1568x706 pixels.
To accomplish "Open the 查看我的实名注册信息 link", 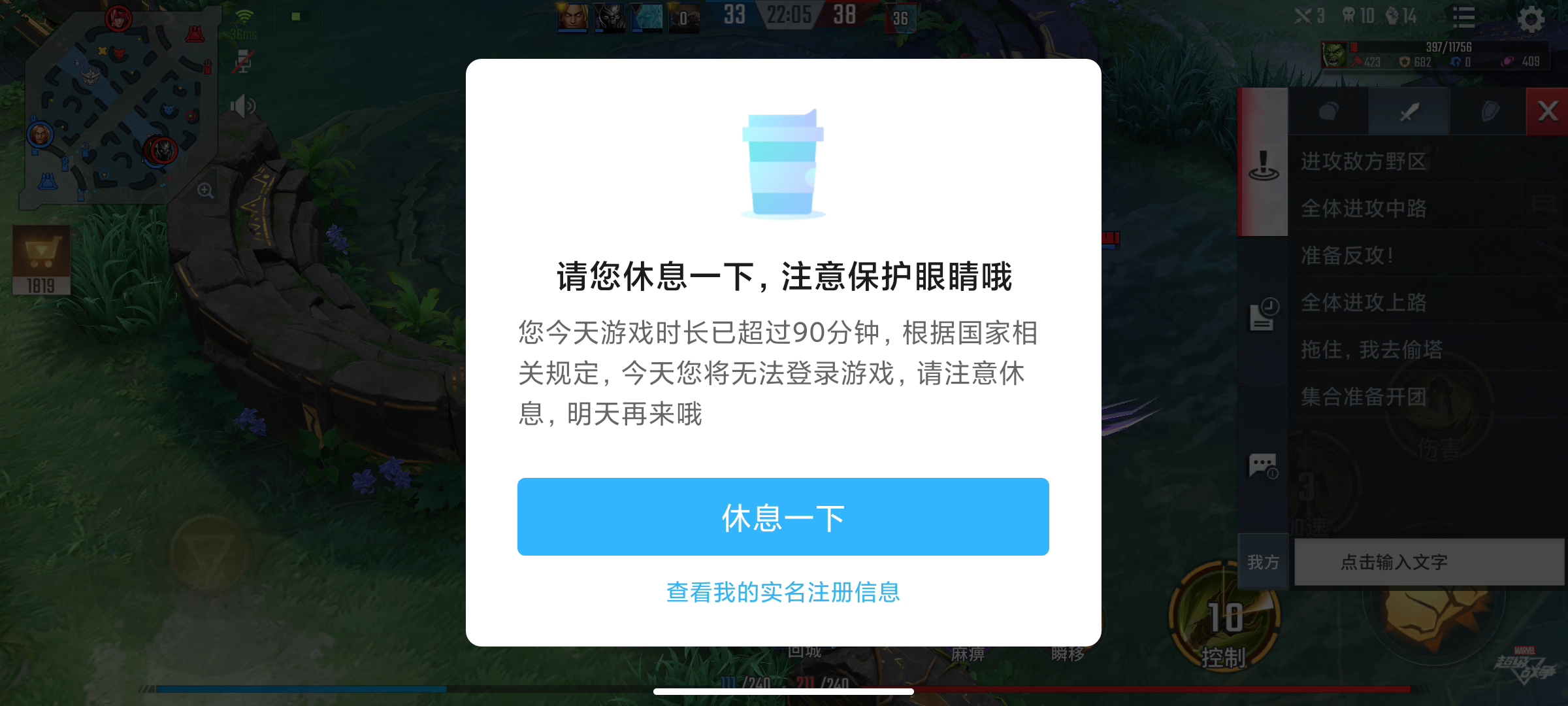I will [x=783, y=592].
